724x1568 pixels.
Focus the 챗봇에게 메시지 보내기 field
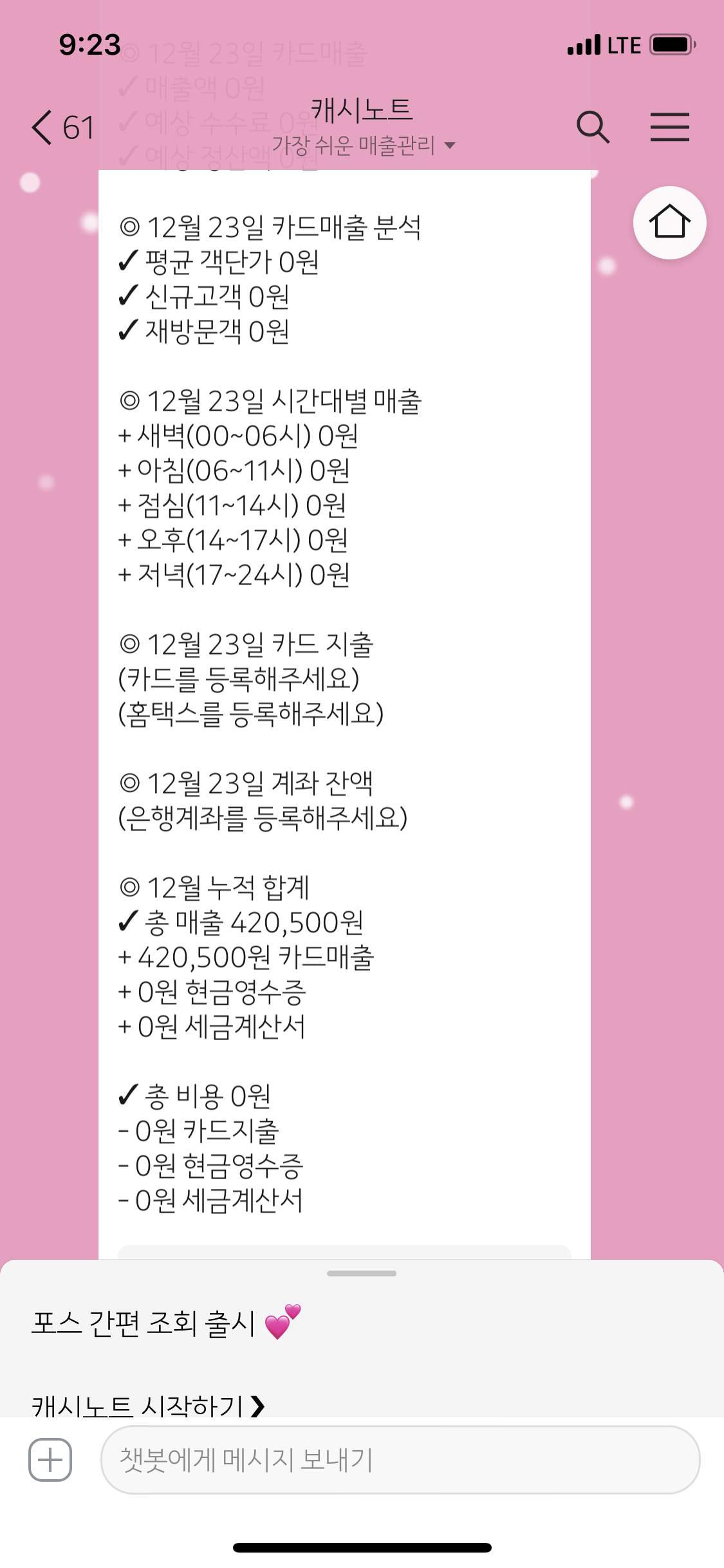point(399,1460)
